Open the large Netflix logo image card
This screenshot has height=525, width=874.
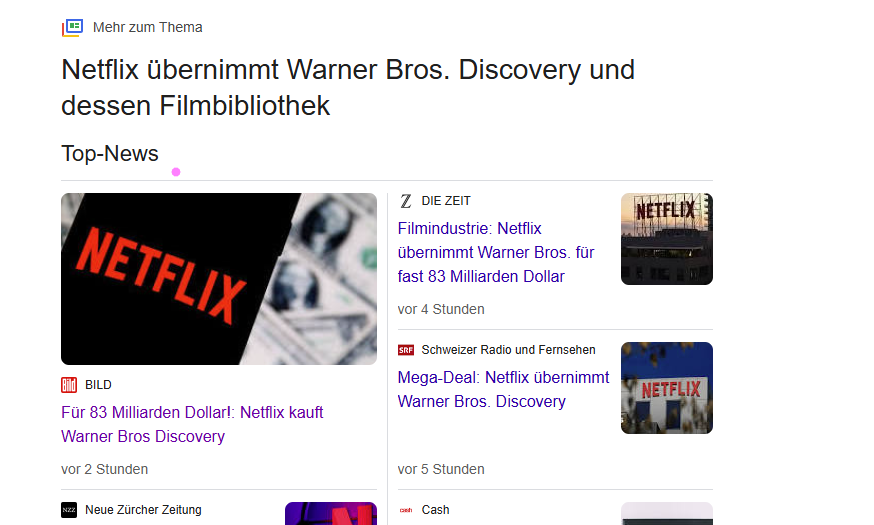219,278
